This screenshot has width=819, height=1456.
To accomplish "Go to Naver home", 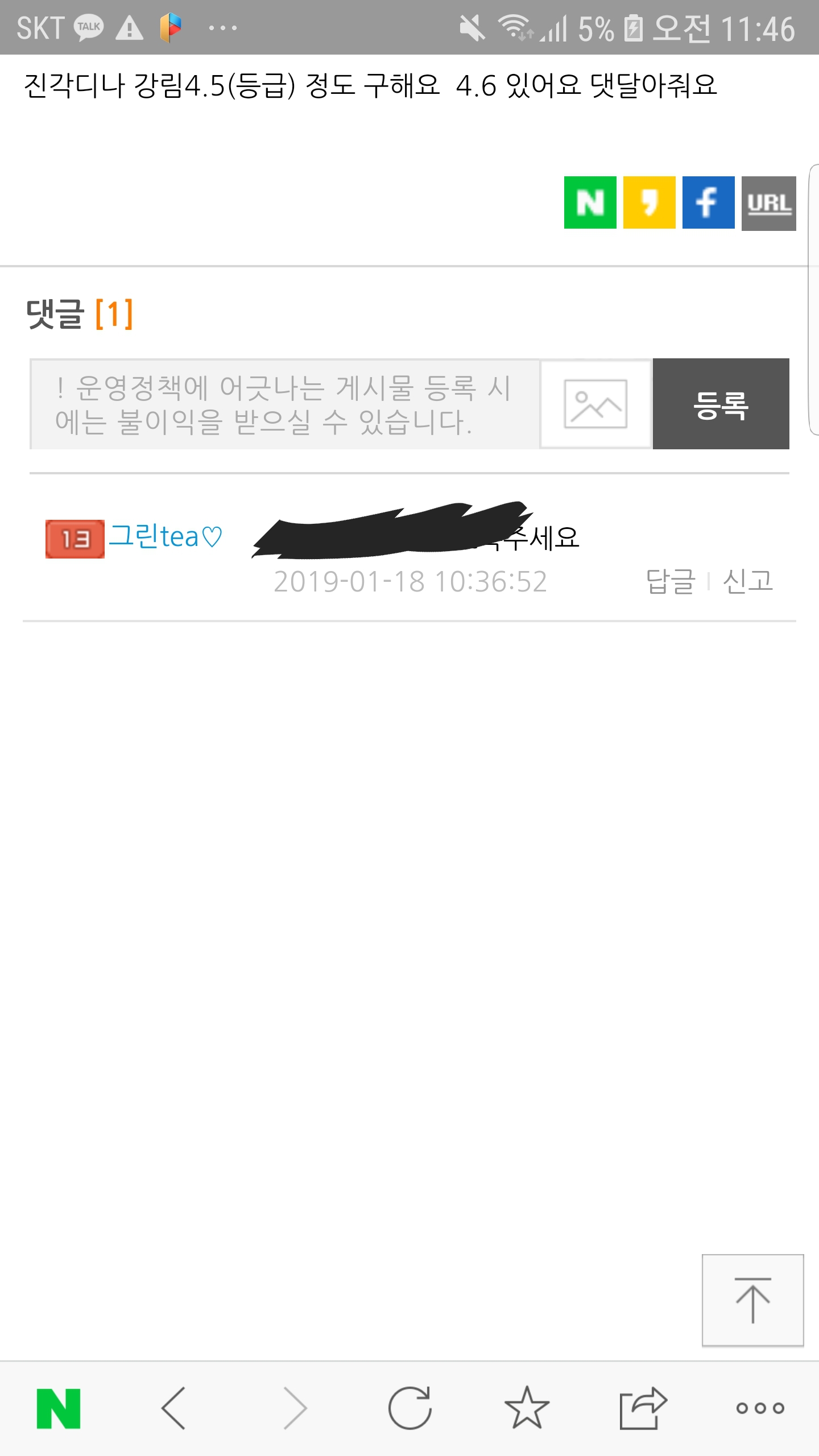I will [59, 1408].
